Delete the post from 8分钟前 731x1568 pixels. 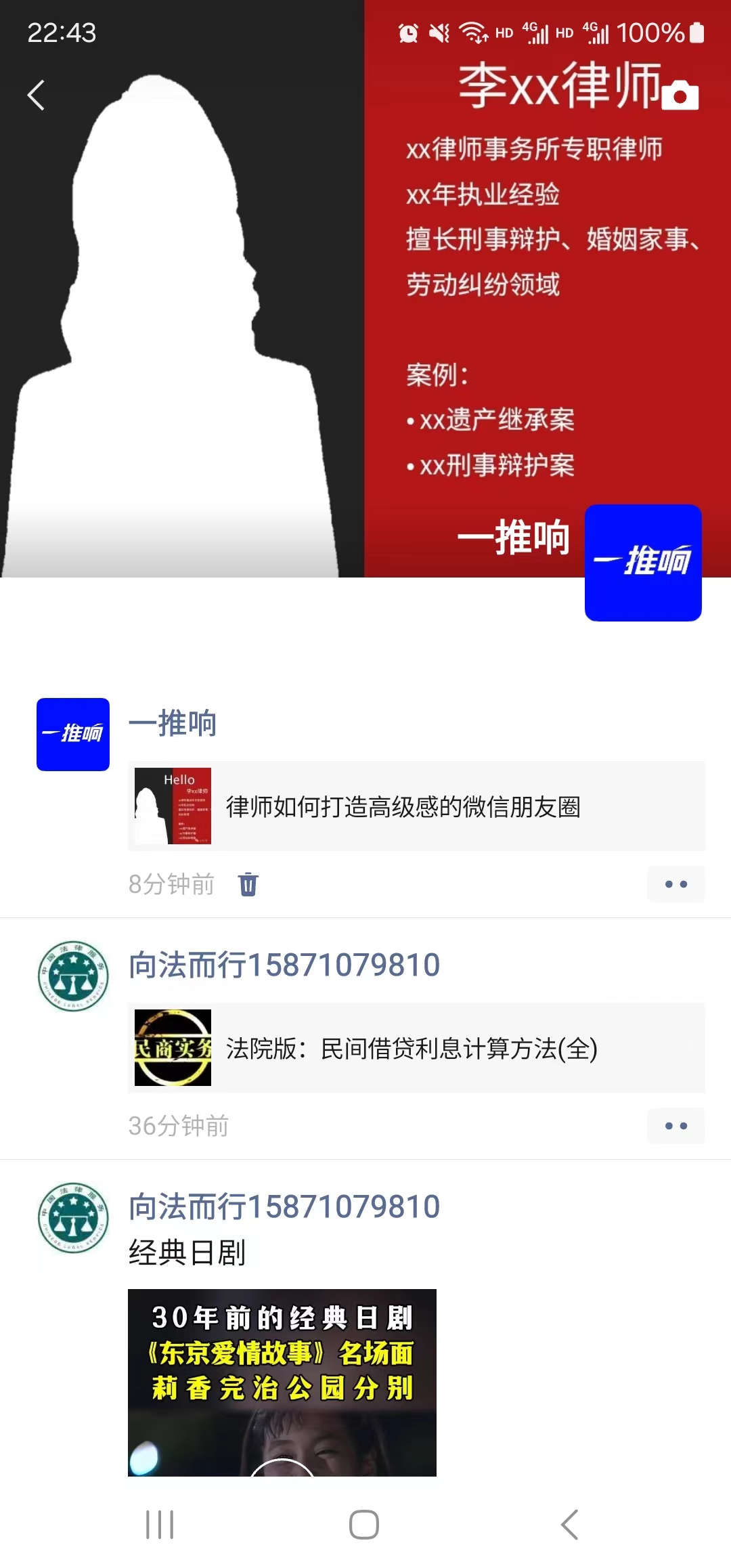pyautogui.click(x=248, y=884)
